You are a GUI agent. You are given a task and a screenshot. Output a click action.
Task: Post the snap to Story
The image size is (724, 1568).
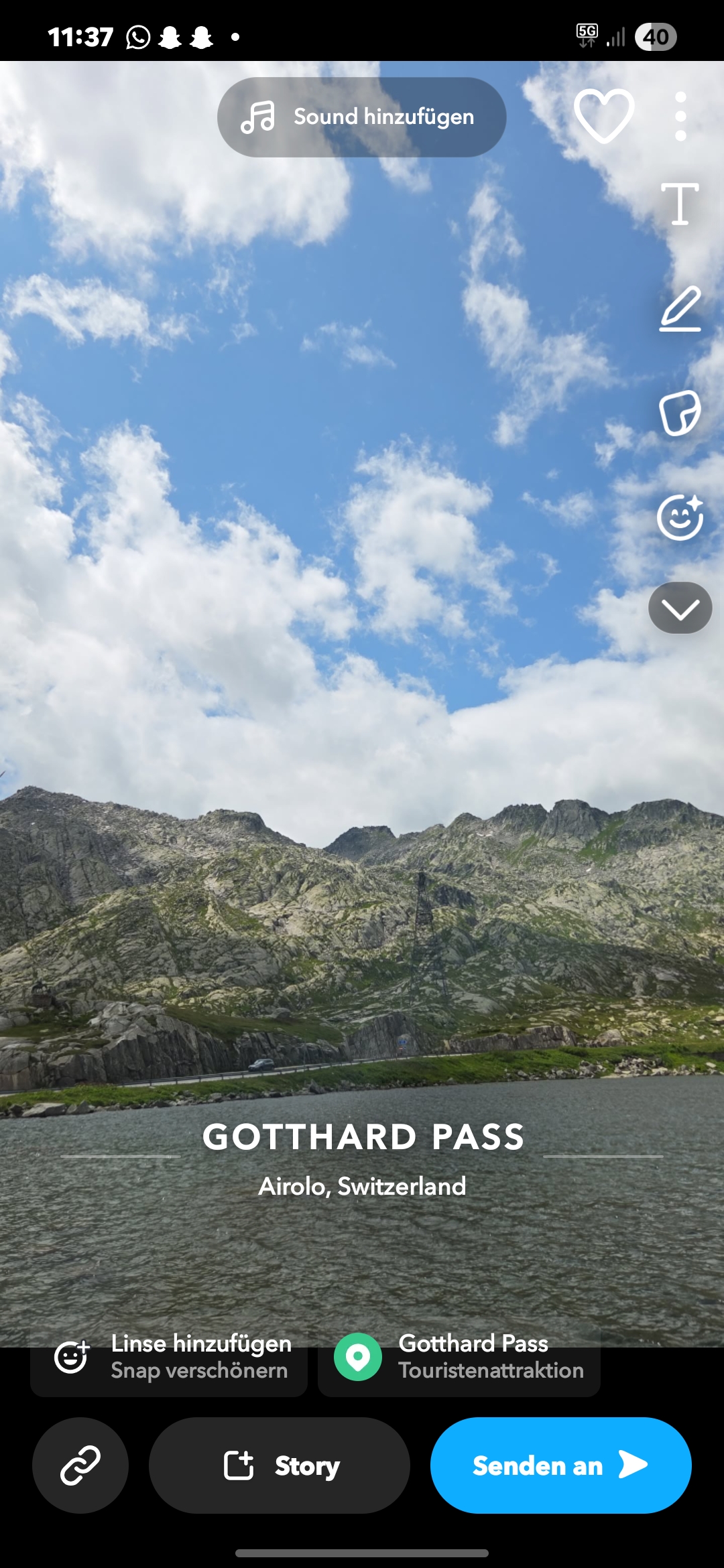(x=280, y=1465)
